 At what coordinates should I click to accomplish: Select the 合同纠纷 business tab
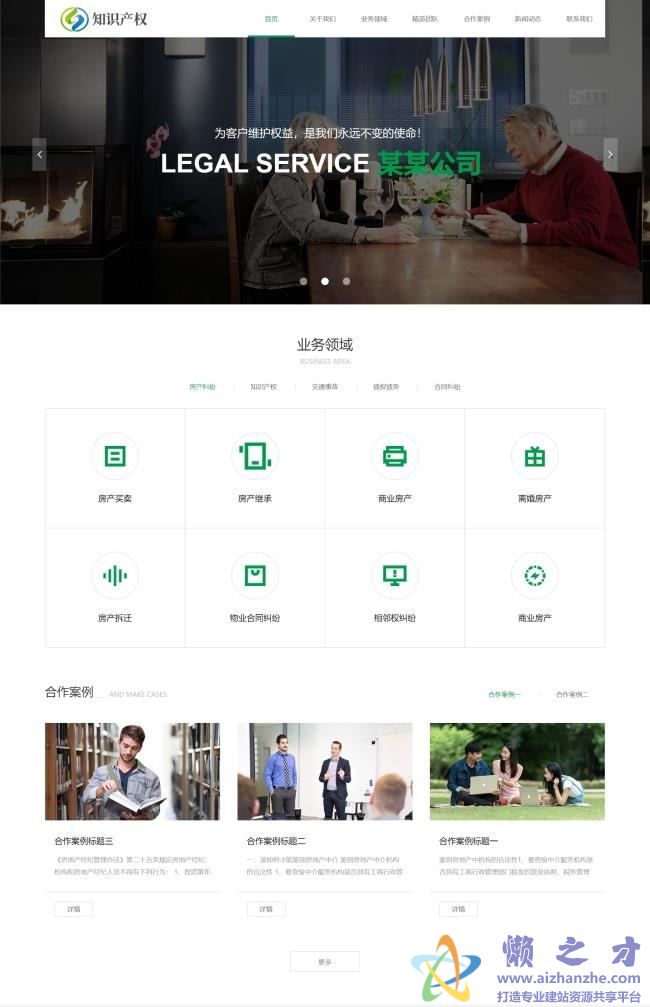[447, 386]
